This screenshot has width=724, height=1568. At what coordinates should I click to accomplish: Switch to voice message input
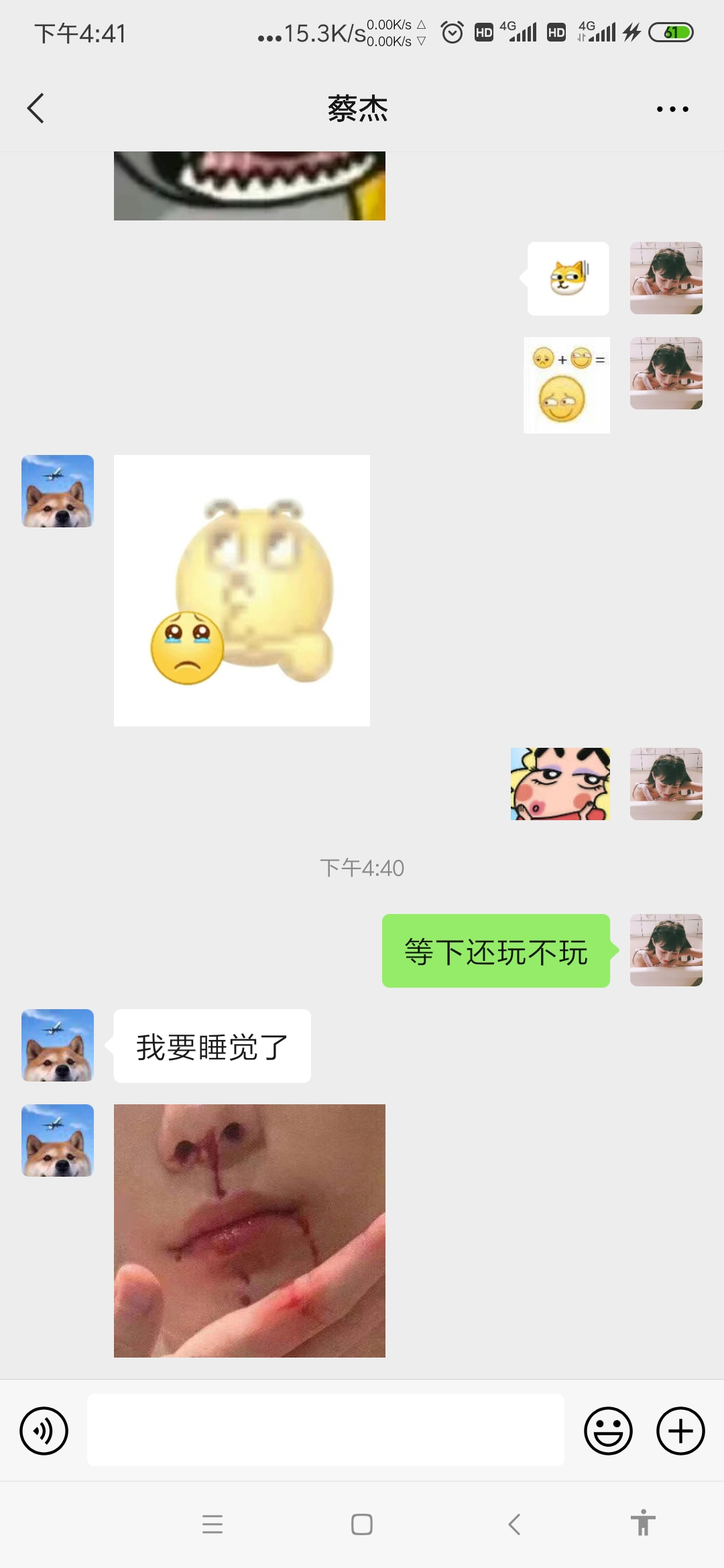(x=44, y=1431)
